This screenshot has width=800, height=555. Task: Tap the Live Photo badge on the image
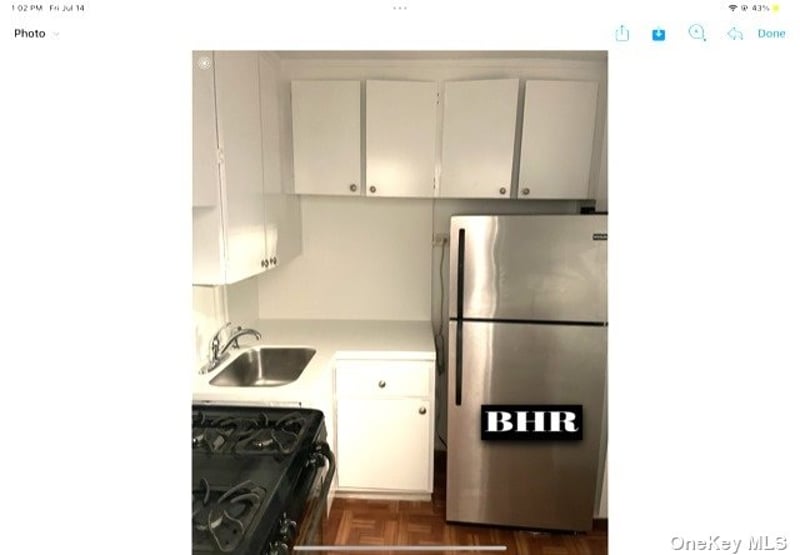[204, 63]
